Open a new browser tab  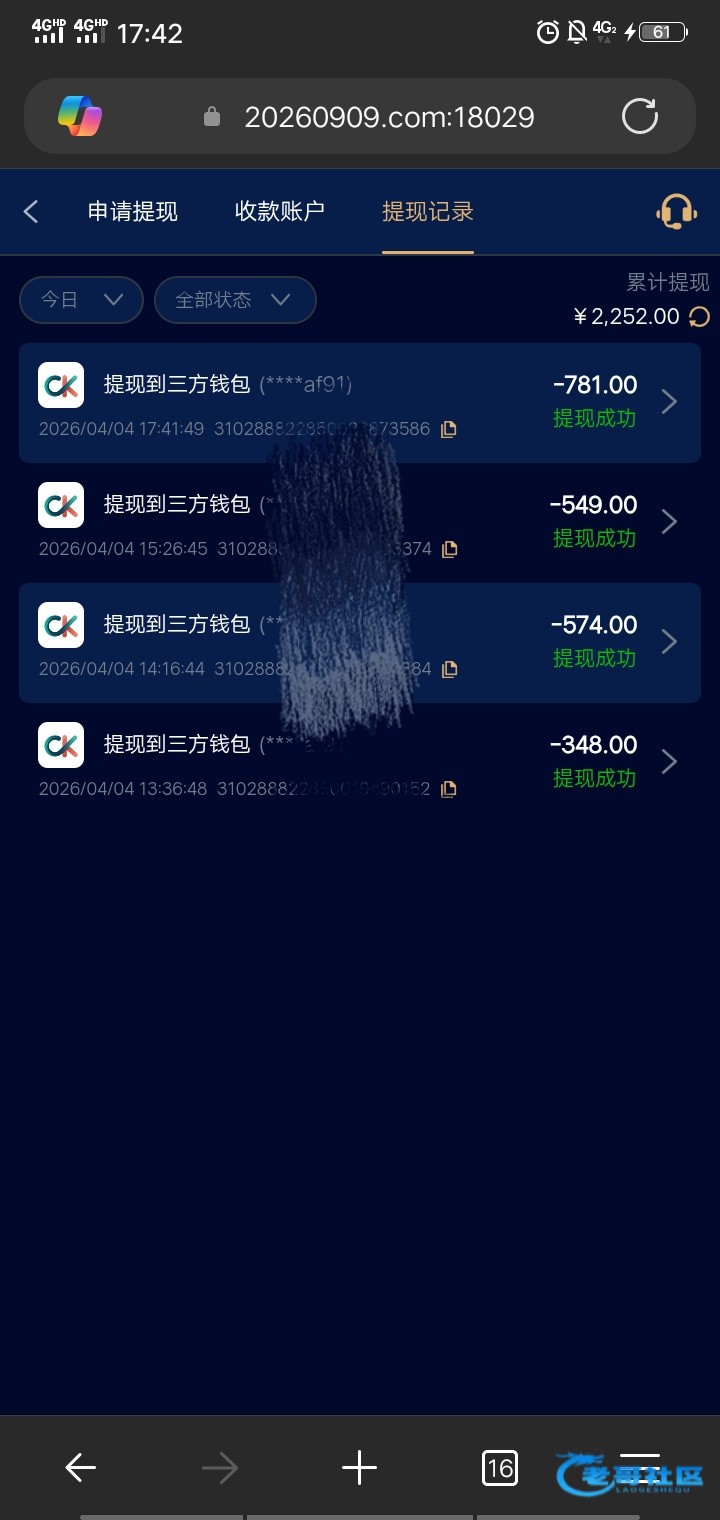click(x=359, y=1468)
